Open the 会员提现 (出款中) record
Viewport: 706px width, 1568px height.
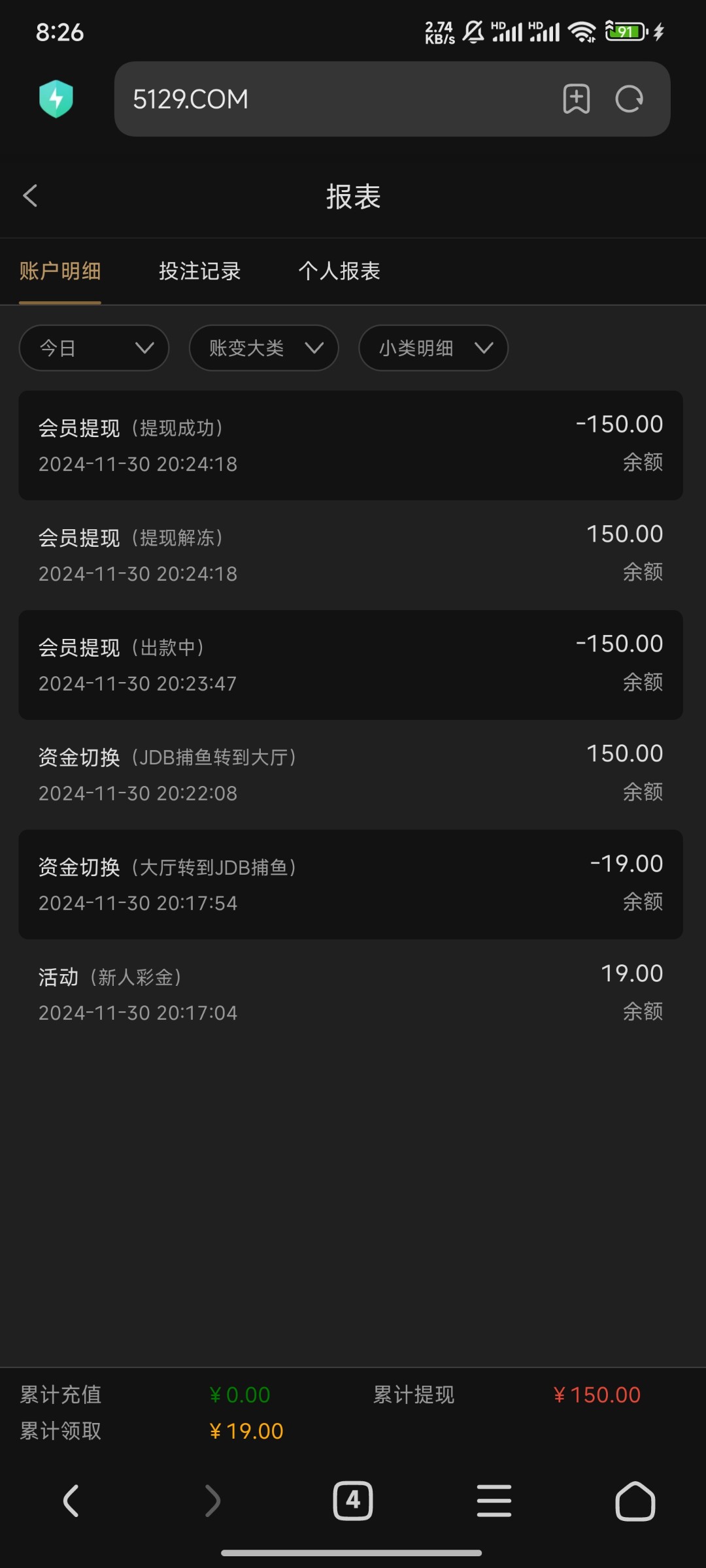click(351, 665)
